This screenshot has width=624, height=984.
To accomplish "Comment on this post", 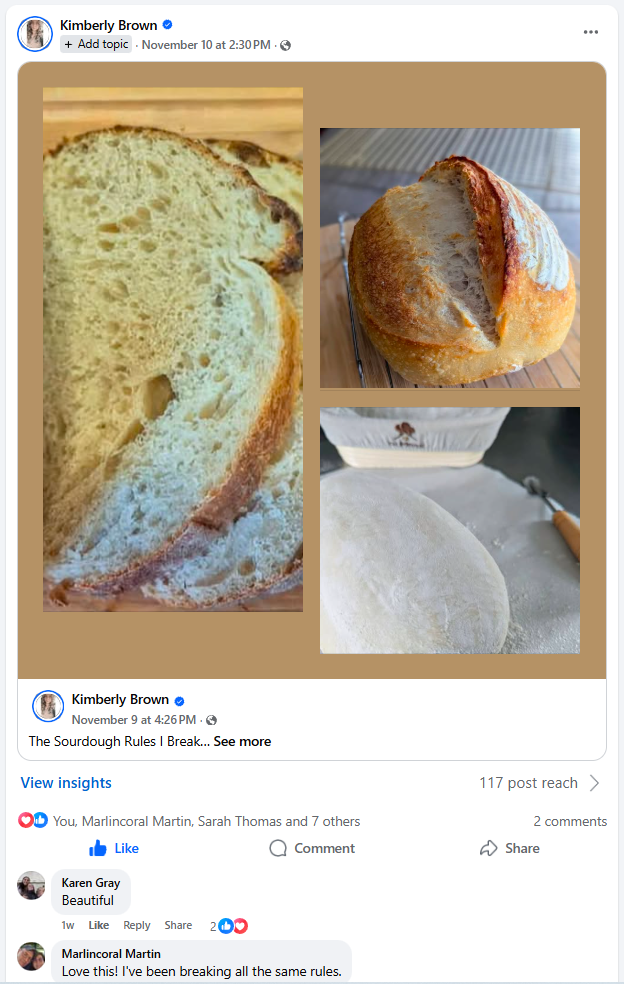I will pyautogui.click(x=312, y=848).
